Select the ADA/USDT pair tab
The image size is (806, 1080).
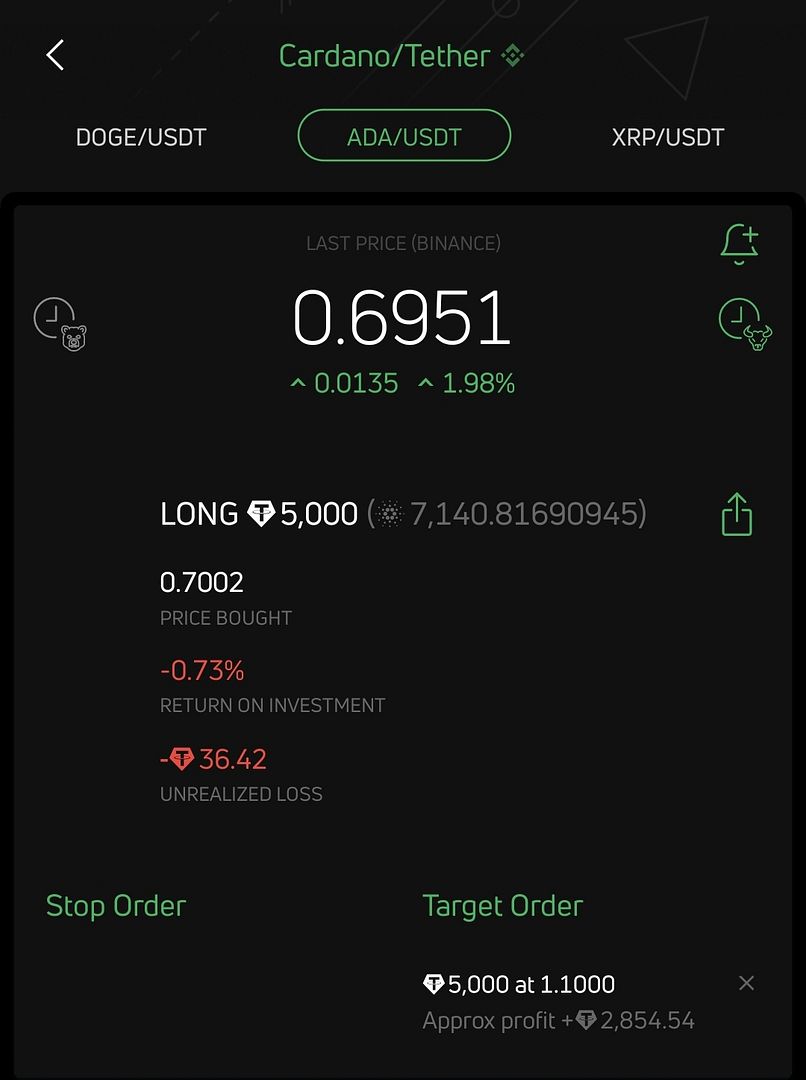(x=404, y=137)
